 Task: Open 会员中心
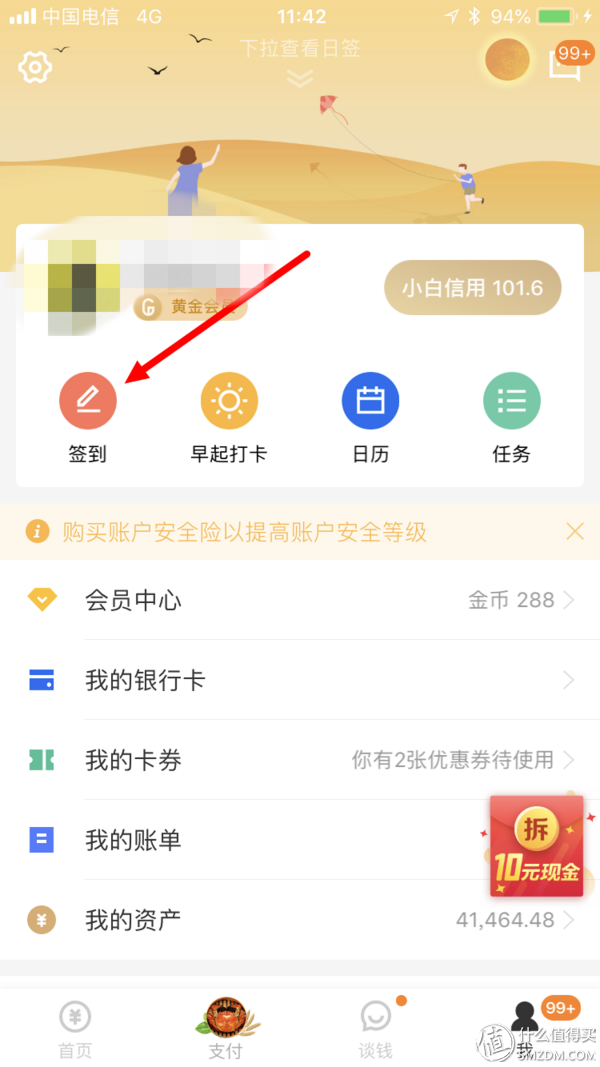[x=300, y=600]
